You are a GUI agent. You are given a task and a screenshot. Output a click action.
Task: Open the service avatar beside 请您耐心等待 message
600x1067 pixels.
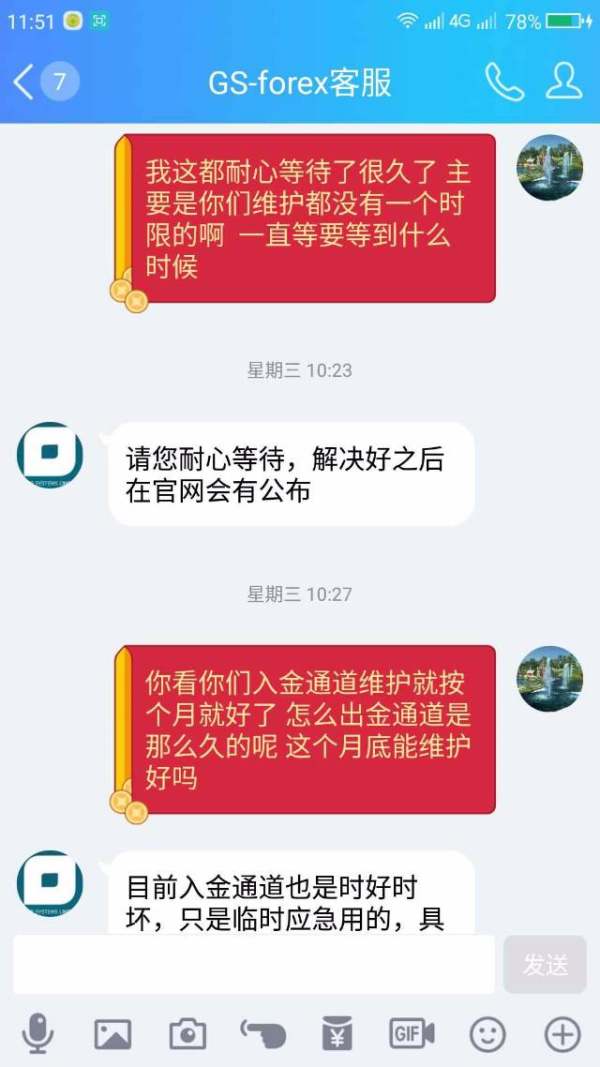tap(50, 455)
